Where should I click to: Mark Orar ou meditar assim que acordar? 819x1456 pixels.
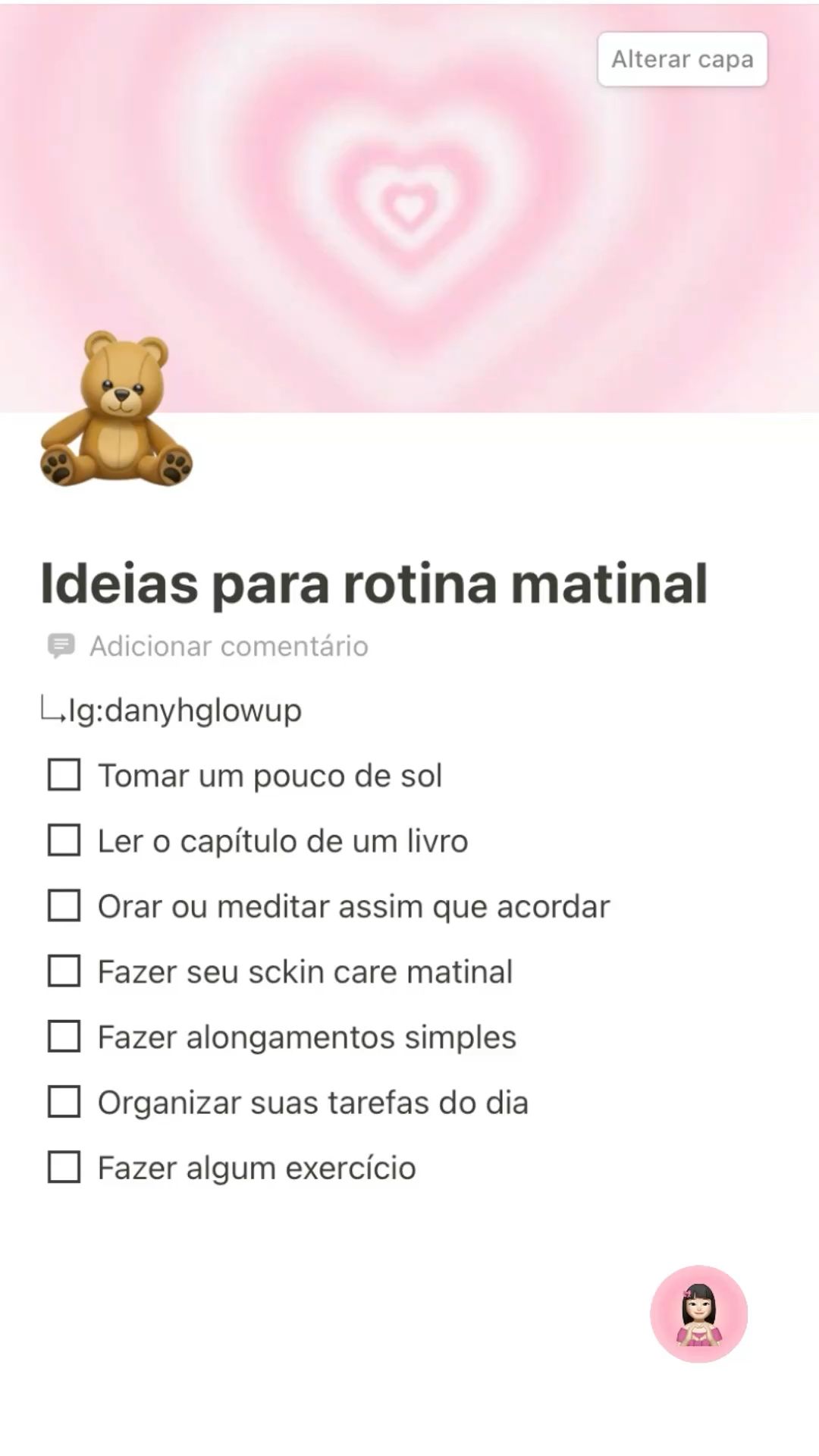click(x=64, y=905)
